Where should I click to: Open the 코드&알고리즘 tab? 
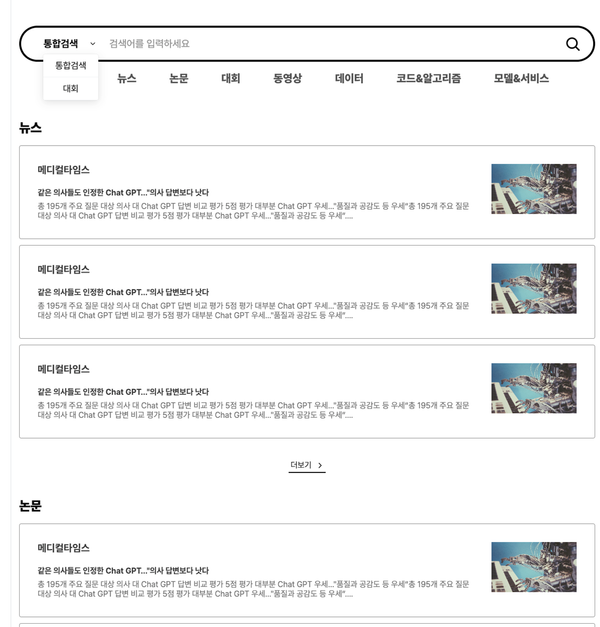[x=428, y=78]
